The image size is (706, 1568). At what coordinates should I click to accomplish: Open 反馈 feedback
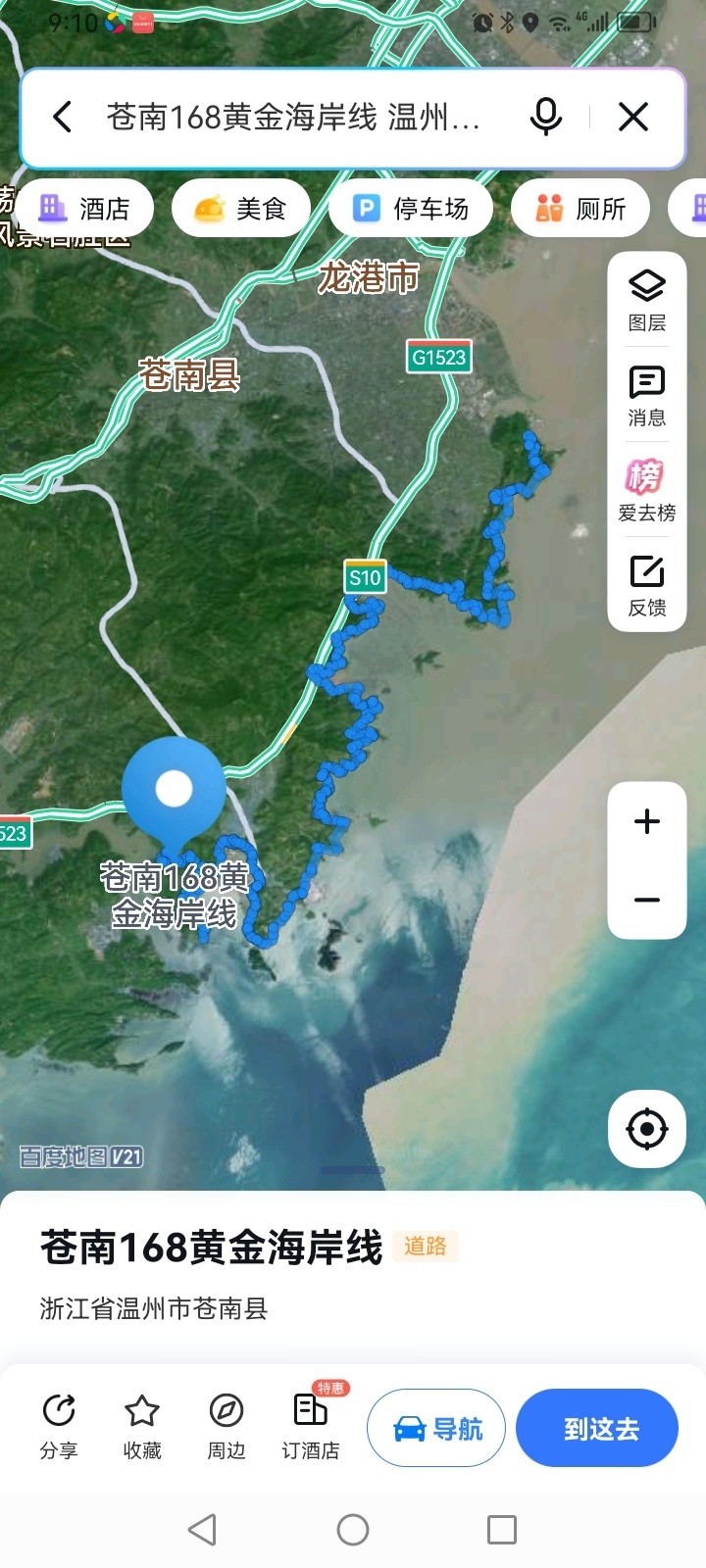(x=647, y=585)
